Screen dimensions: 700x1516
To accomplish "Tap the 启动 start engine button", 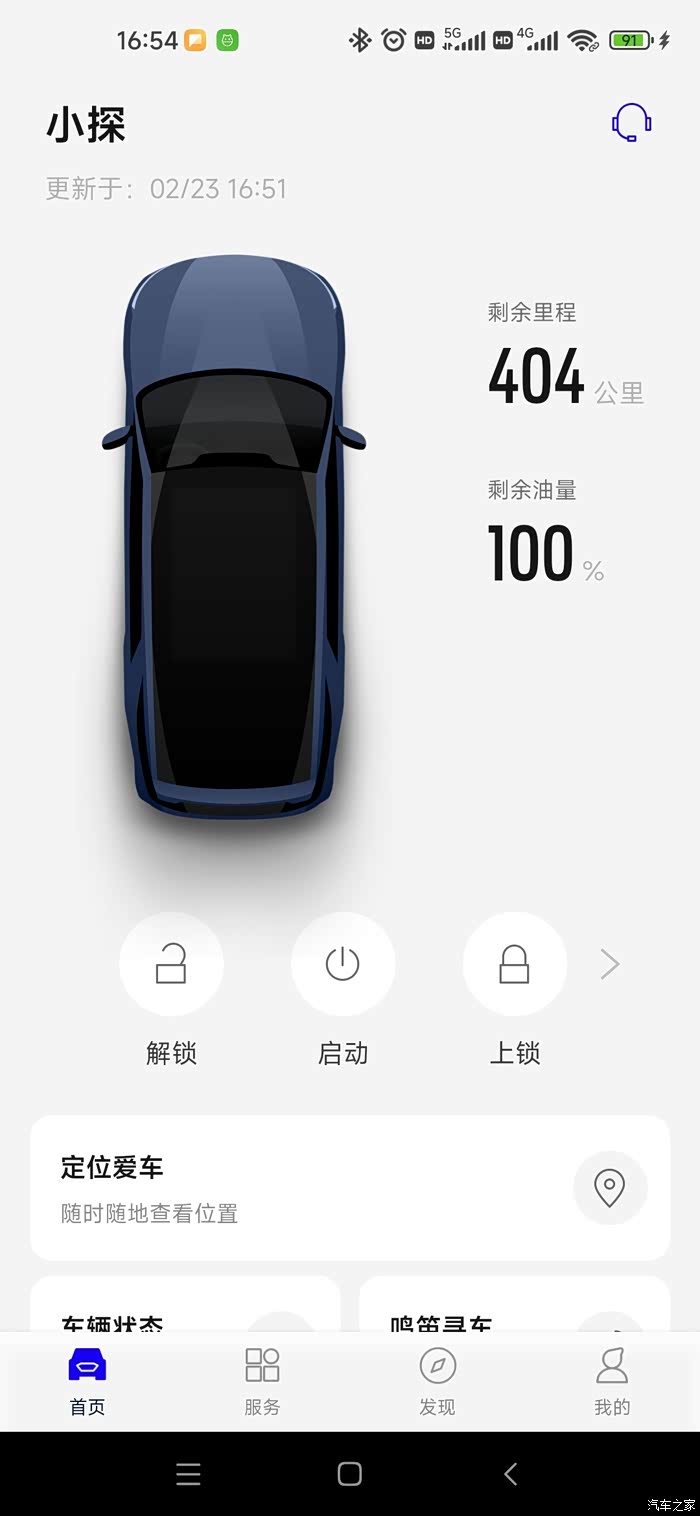I will (343, 964).
